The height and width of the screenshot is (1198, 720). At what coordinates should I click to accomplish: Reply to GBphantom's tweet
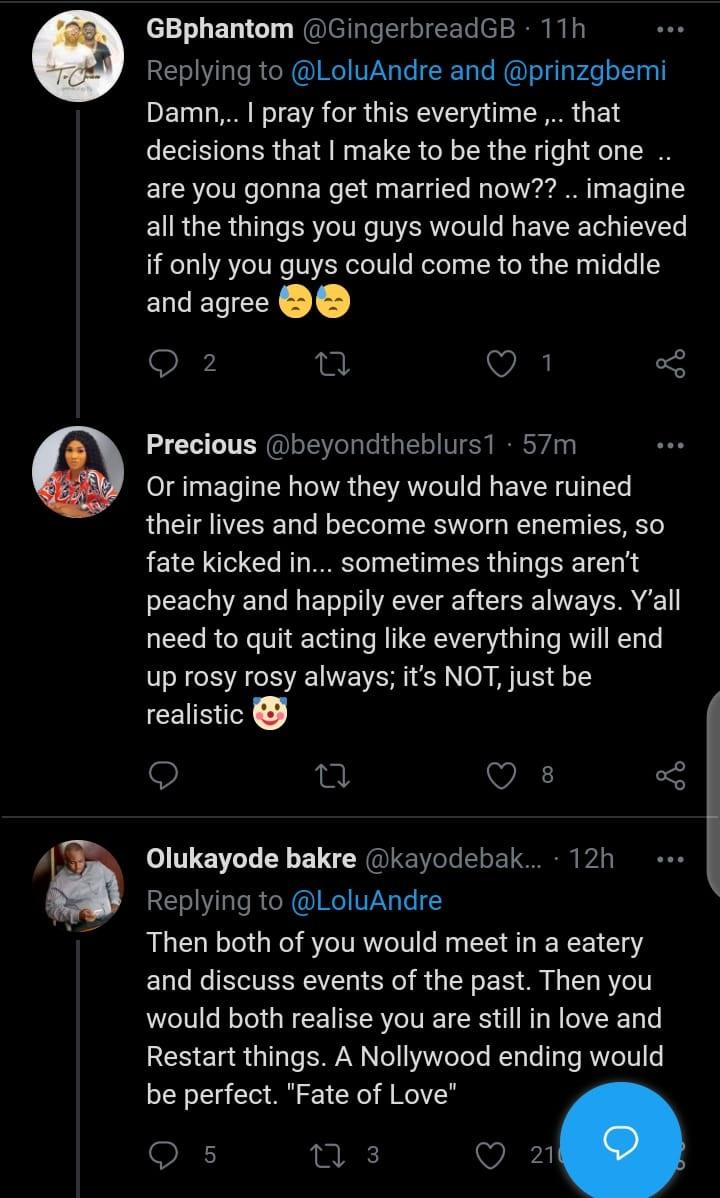[x=163, y=364]
